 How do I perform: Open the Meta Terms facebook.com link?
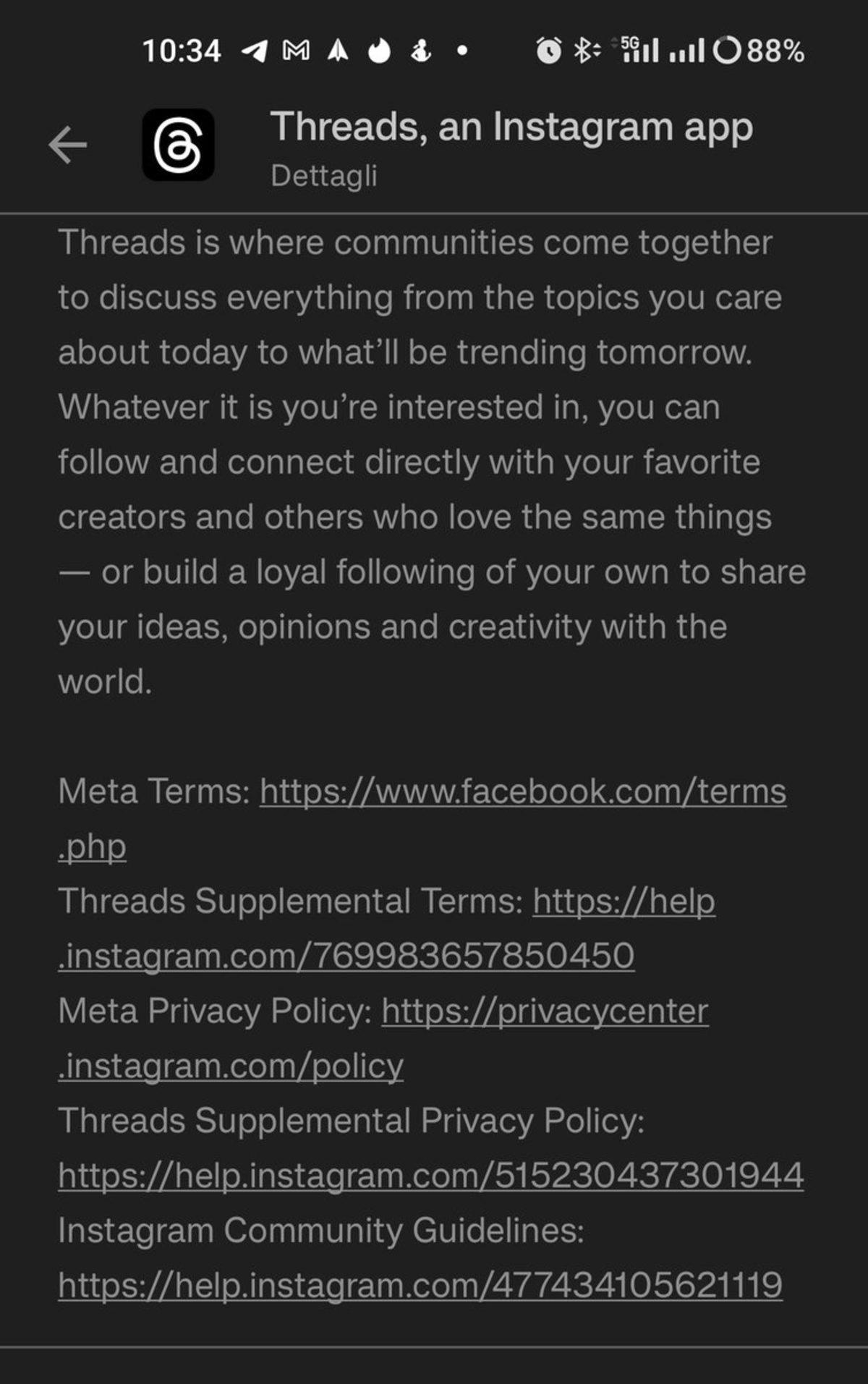point(522,791)
